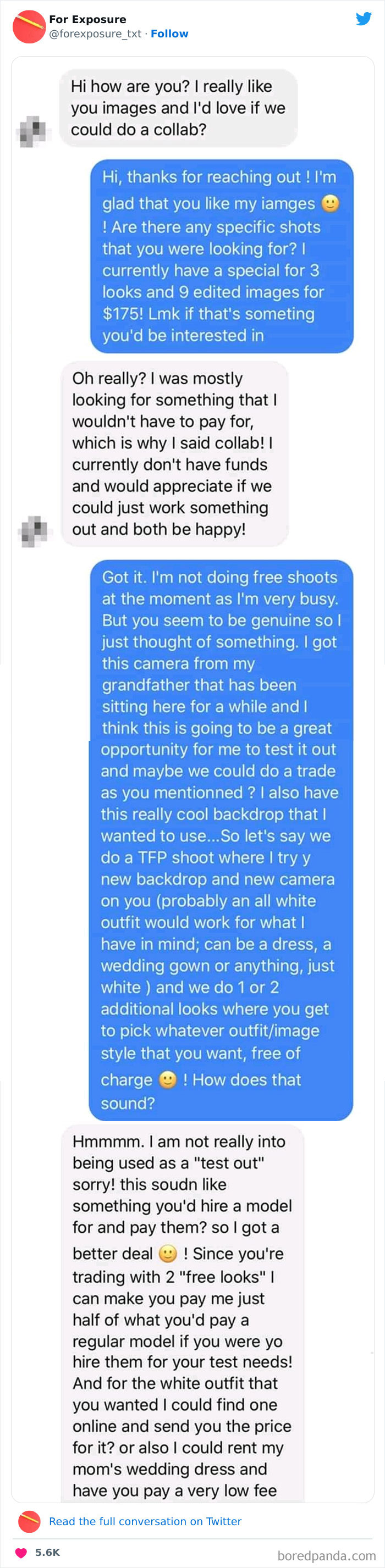385x1568 pixels.
Task: Open For Exposure's profile picture
Action: click(x=29, y=27)
